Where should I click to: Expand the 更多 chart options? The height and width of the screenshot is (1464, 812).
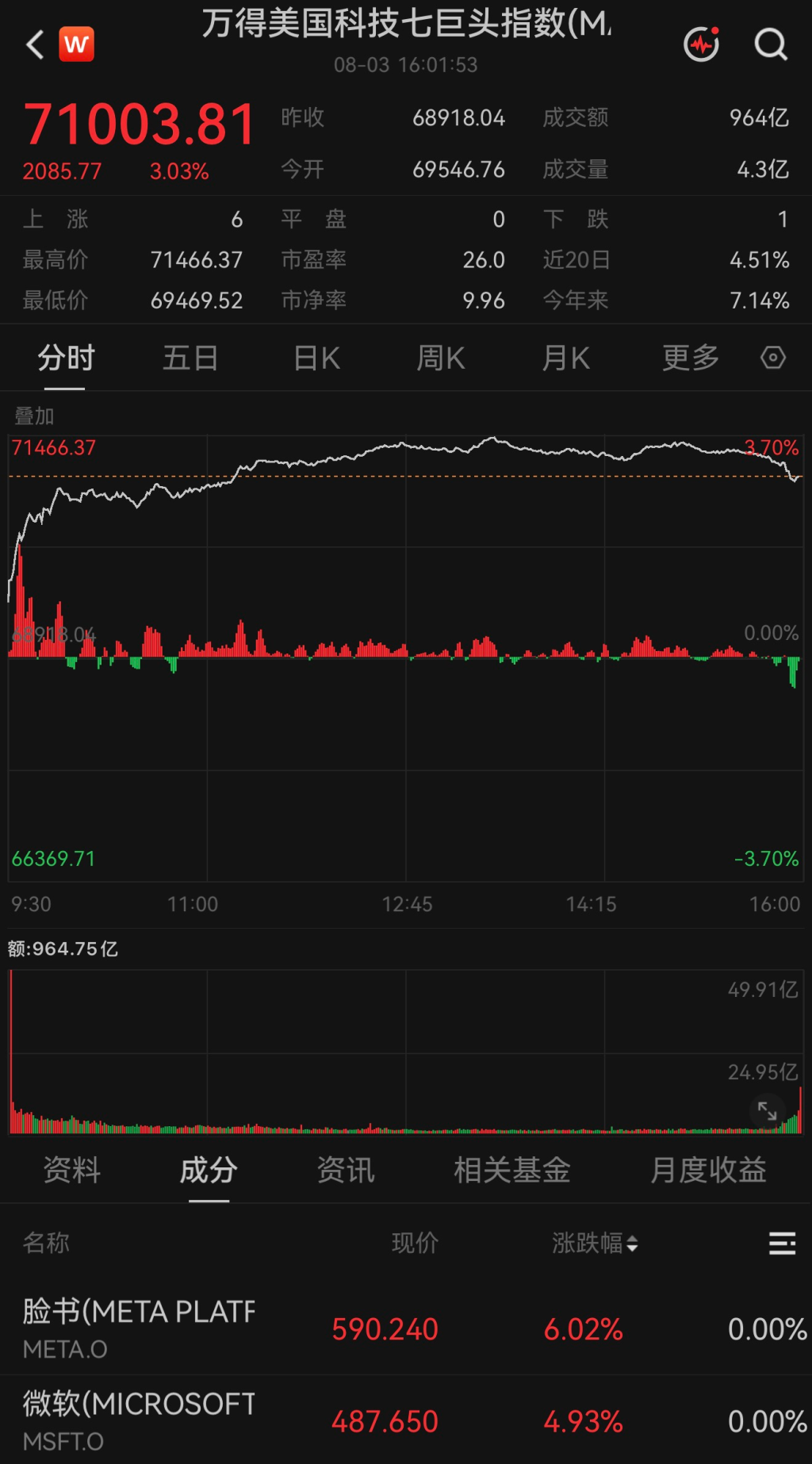tap(691, 358)
